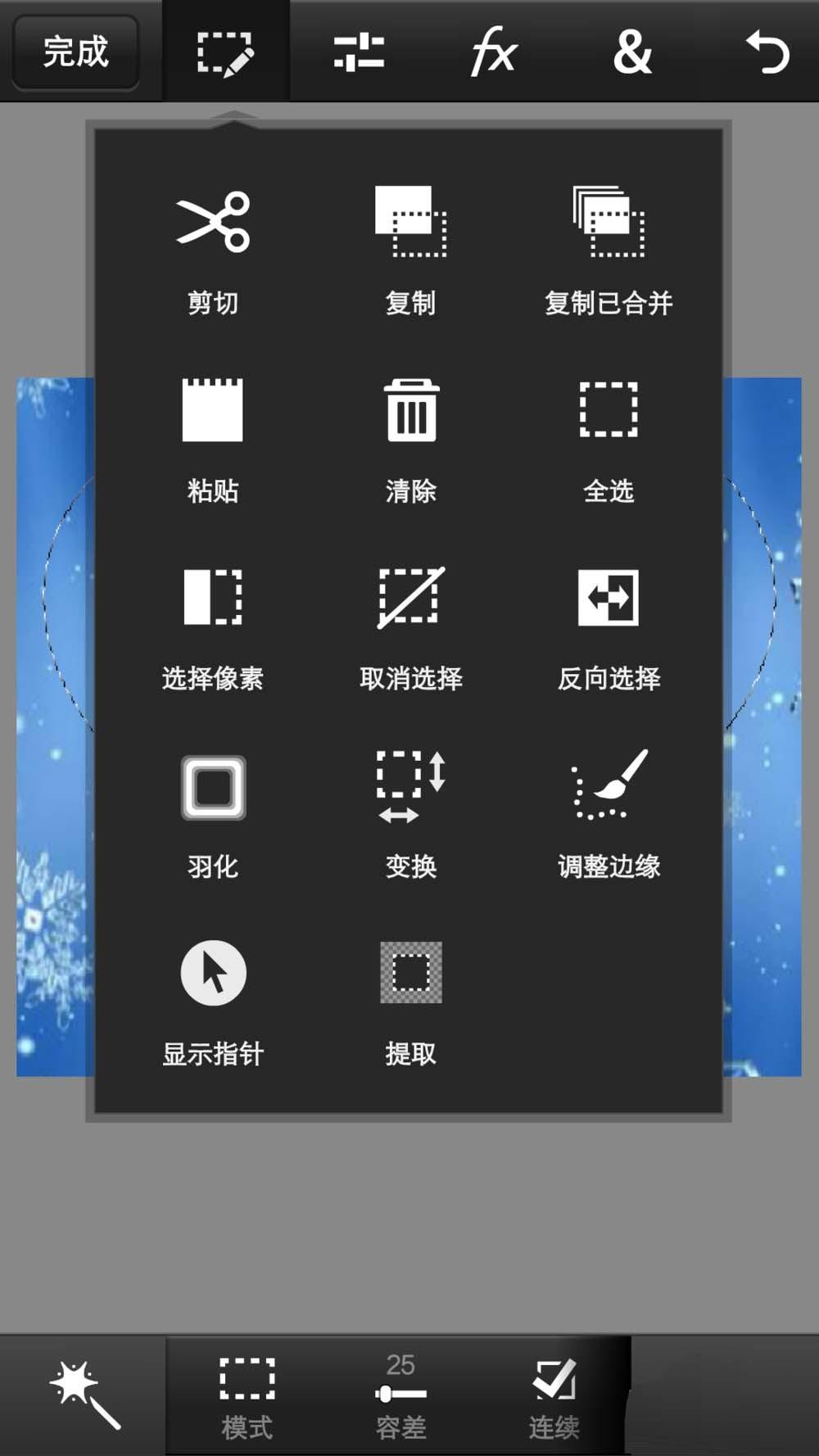Choose 提取 (Extract) from the panel
This screenshot has width=819, height=1456.
409,973
